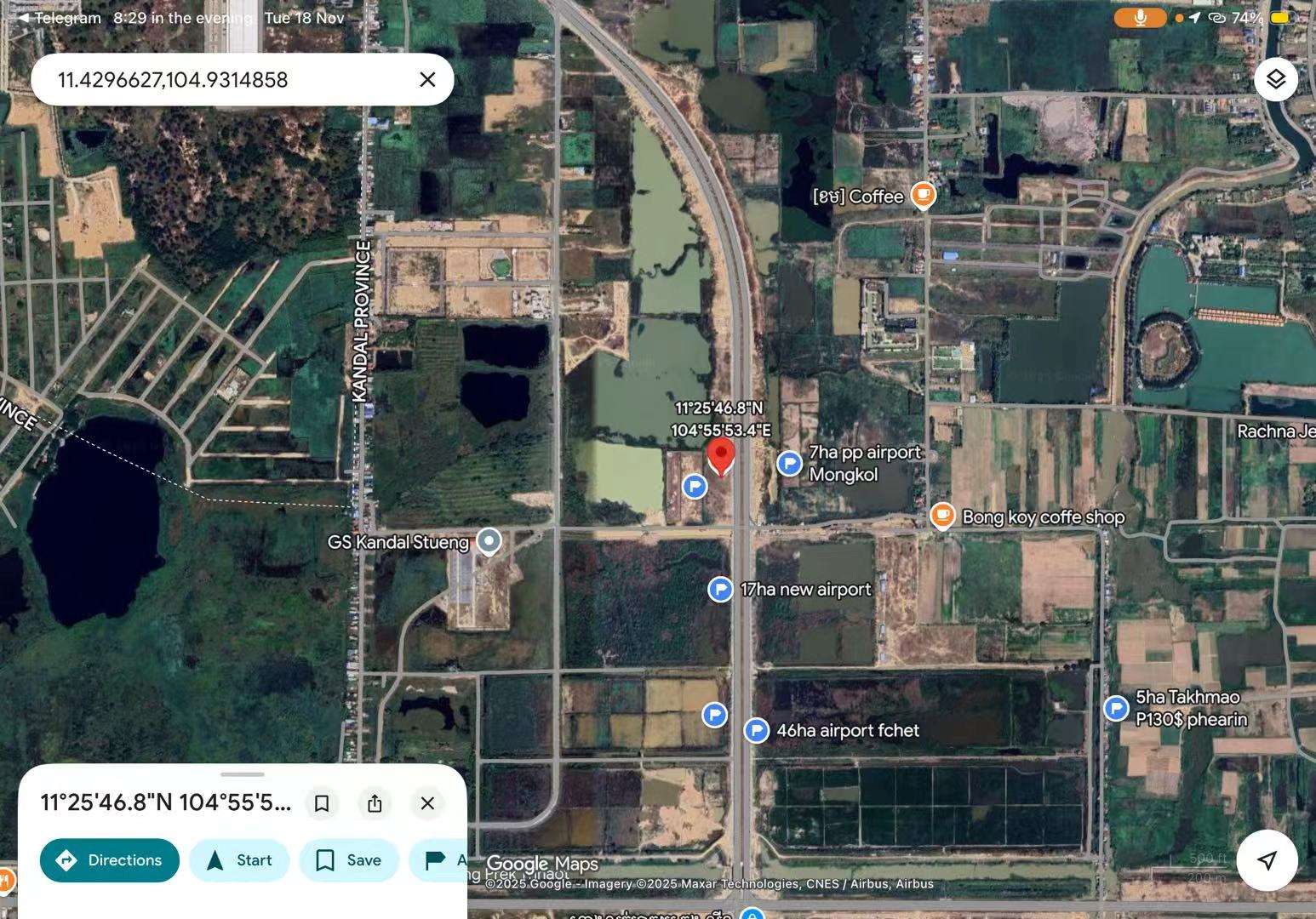Tap the coordinates search field
The image size is (1316, 919).
click(x=221, y=80)
